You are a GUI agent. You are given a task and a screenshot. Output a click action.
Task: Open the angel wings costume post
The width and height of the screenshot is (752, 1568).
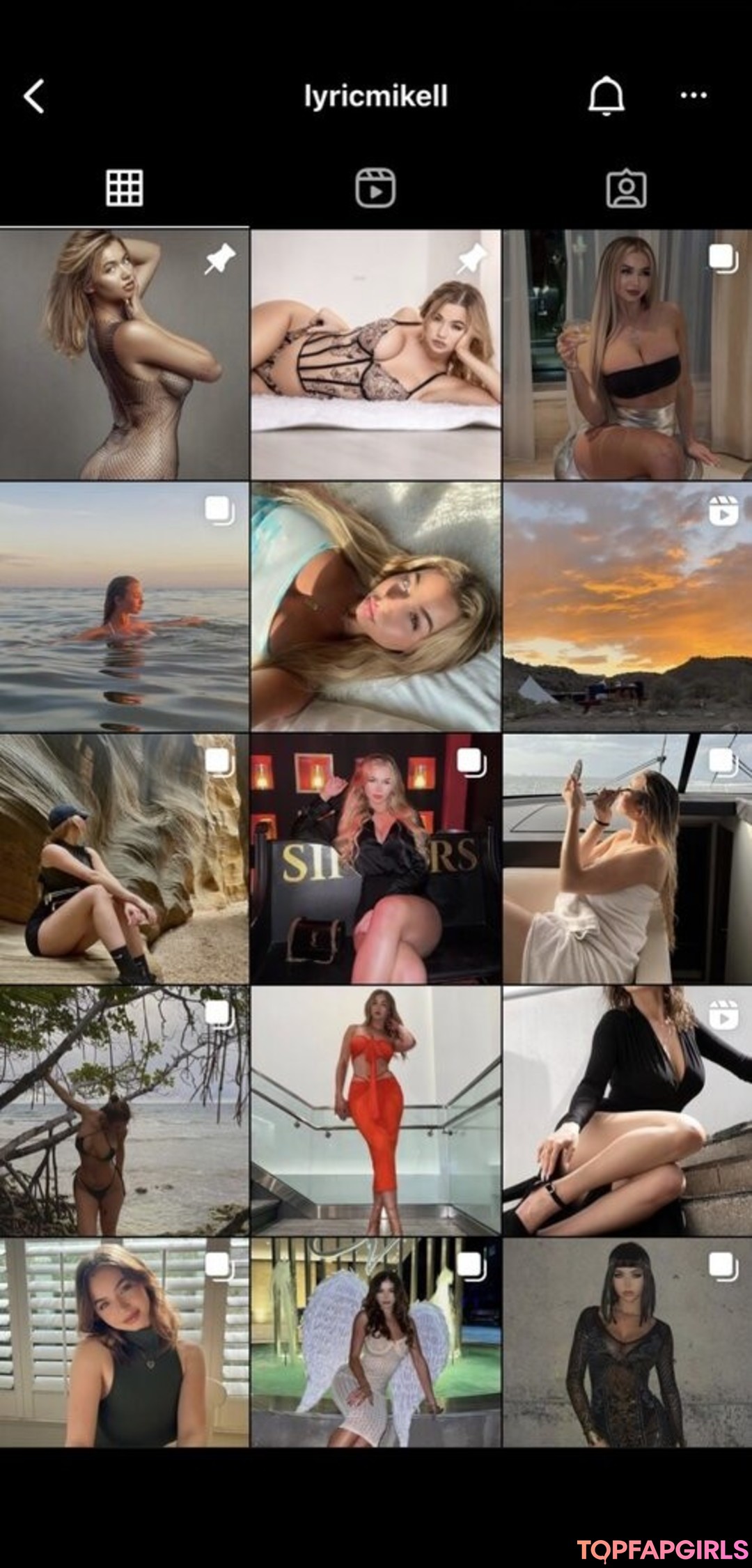pyautogui.click(x=375, y=1343)
